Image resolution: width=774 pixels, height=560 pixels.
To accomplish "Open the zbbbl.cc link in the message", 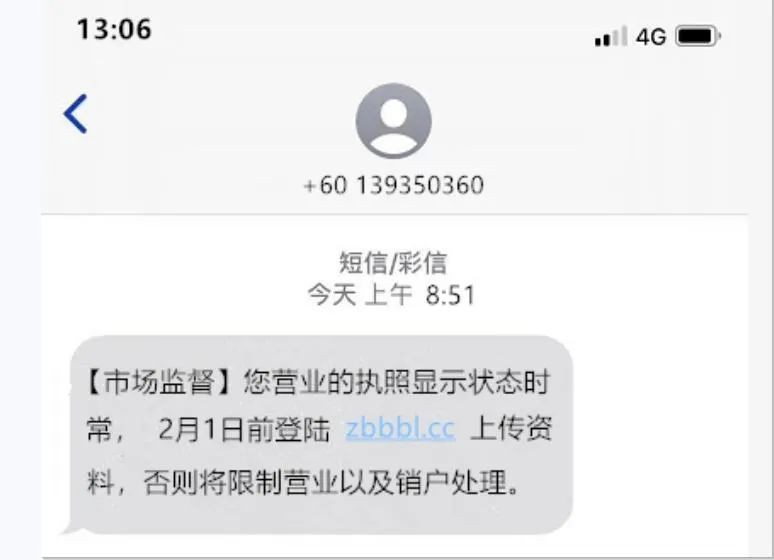I will pyautogui.click(x=400, y=430).
